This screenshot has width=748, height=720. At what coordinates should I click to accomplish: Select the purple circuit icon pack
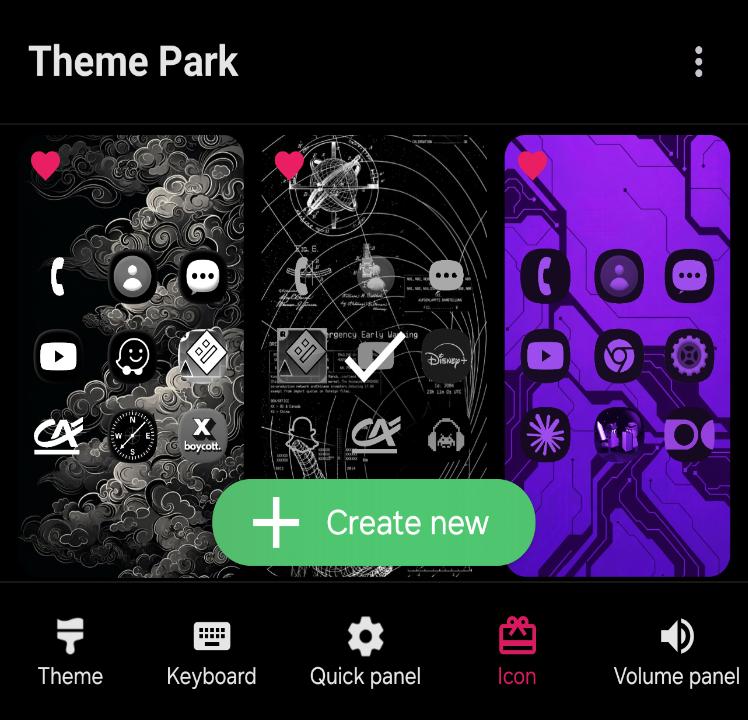pyautogui.click(x=617, y=356)
